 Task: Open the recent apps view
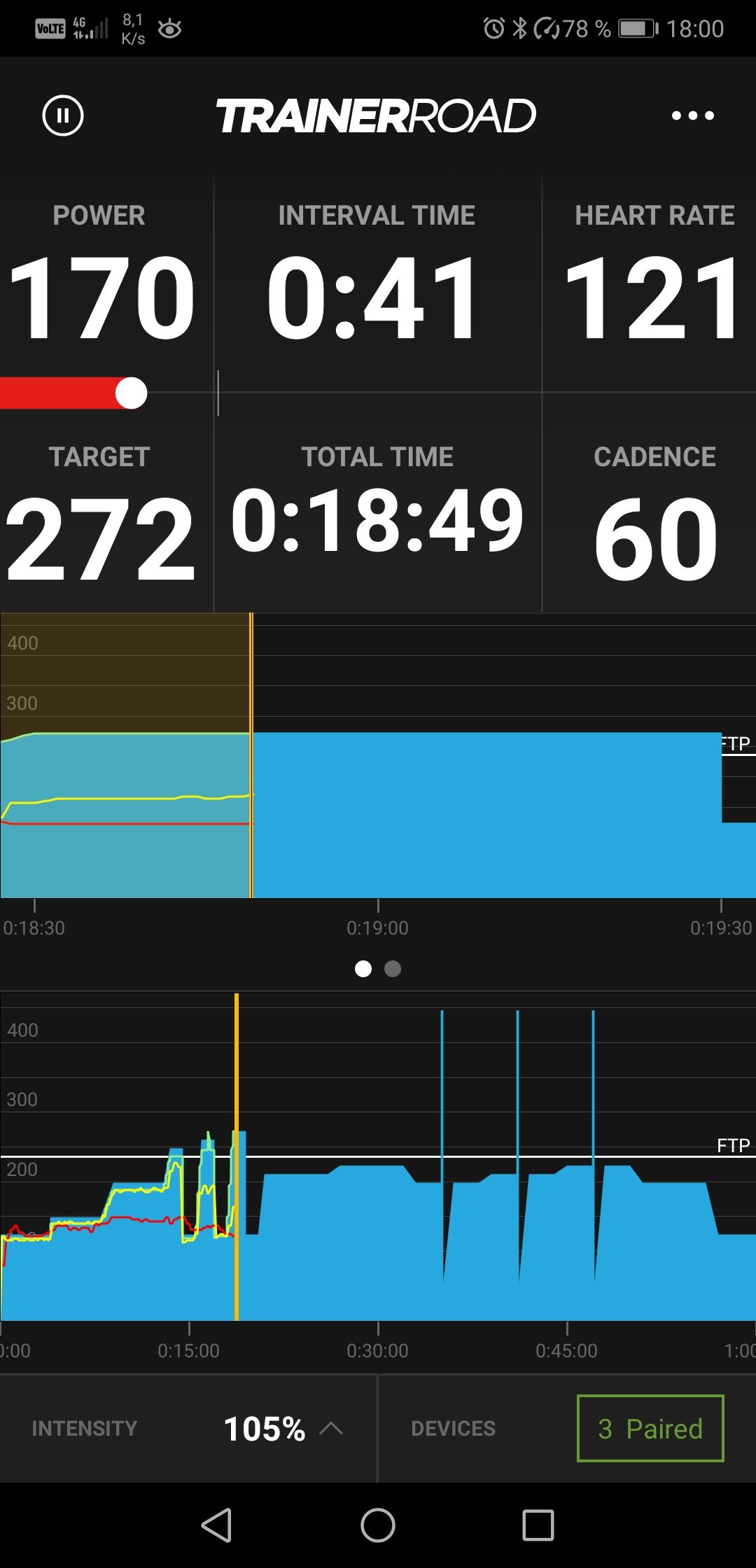point(538,1525)
